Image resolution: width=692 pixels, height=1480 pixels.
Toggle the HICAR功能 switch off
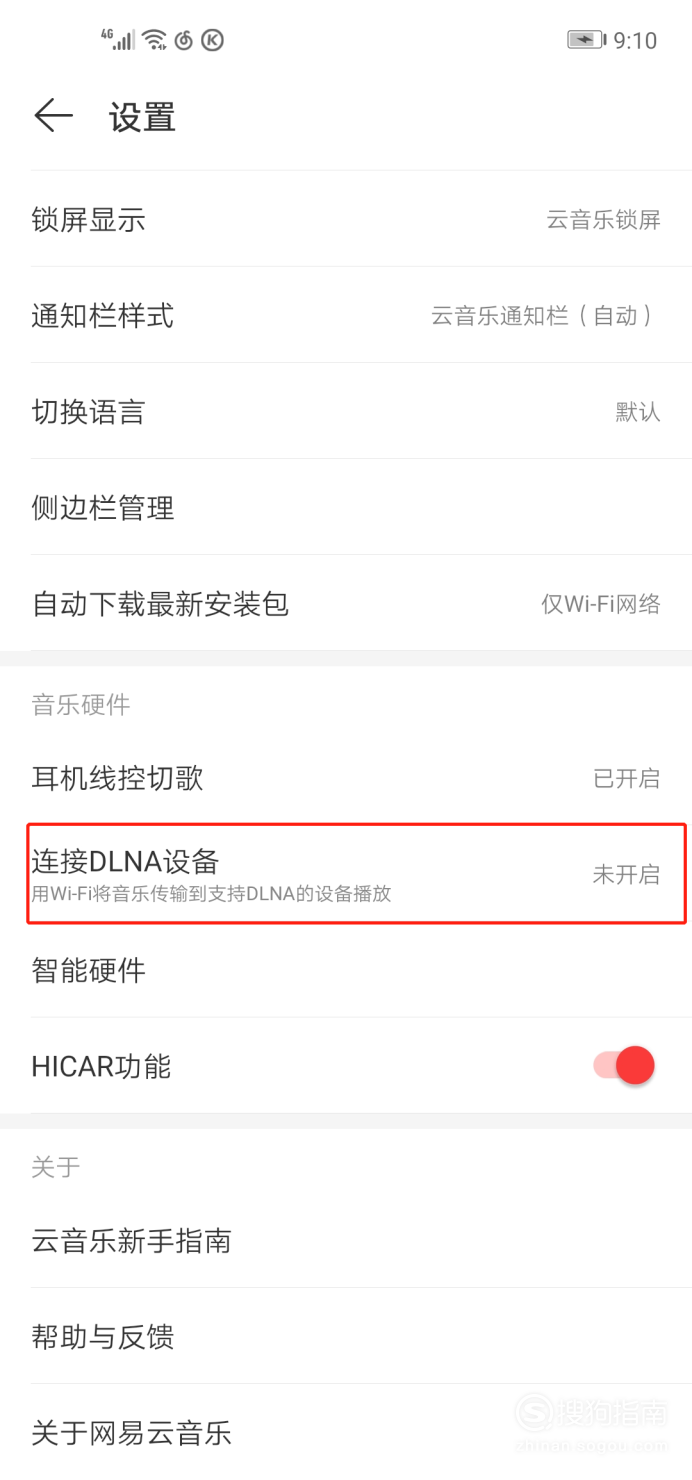(624, 1065)
